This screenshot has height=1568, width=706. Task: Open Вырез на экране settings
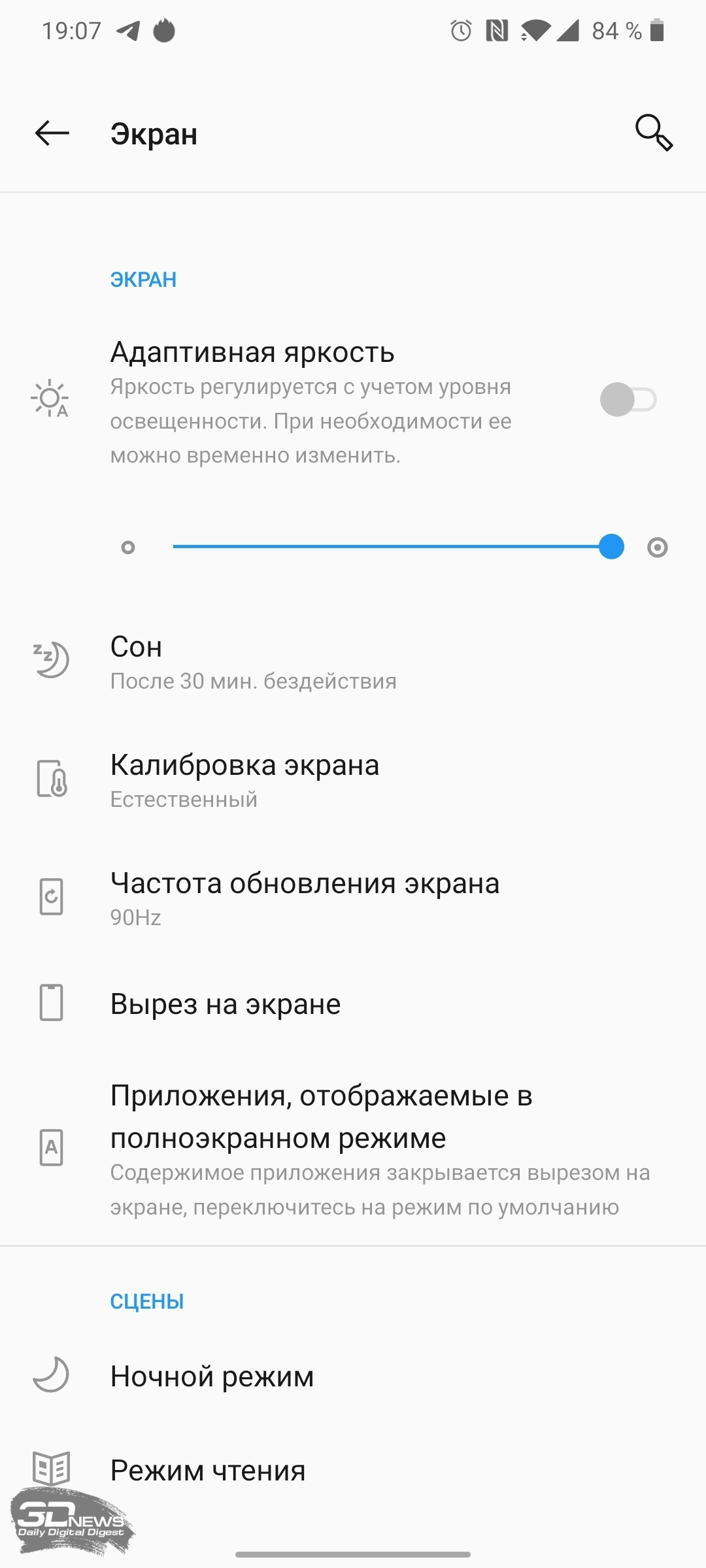coord(353,1004)
